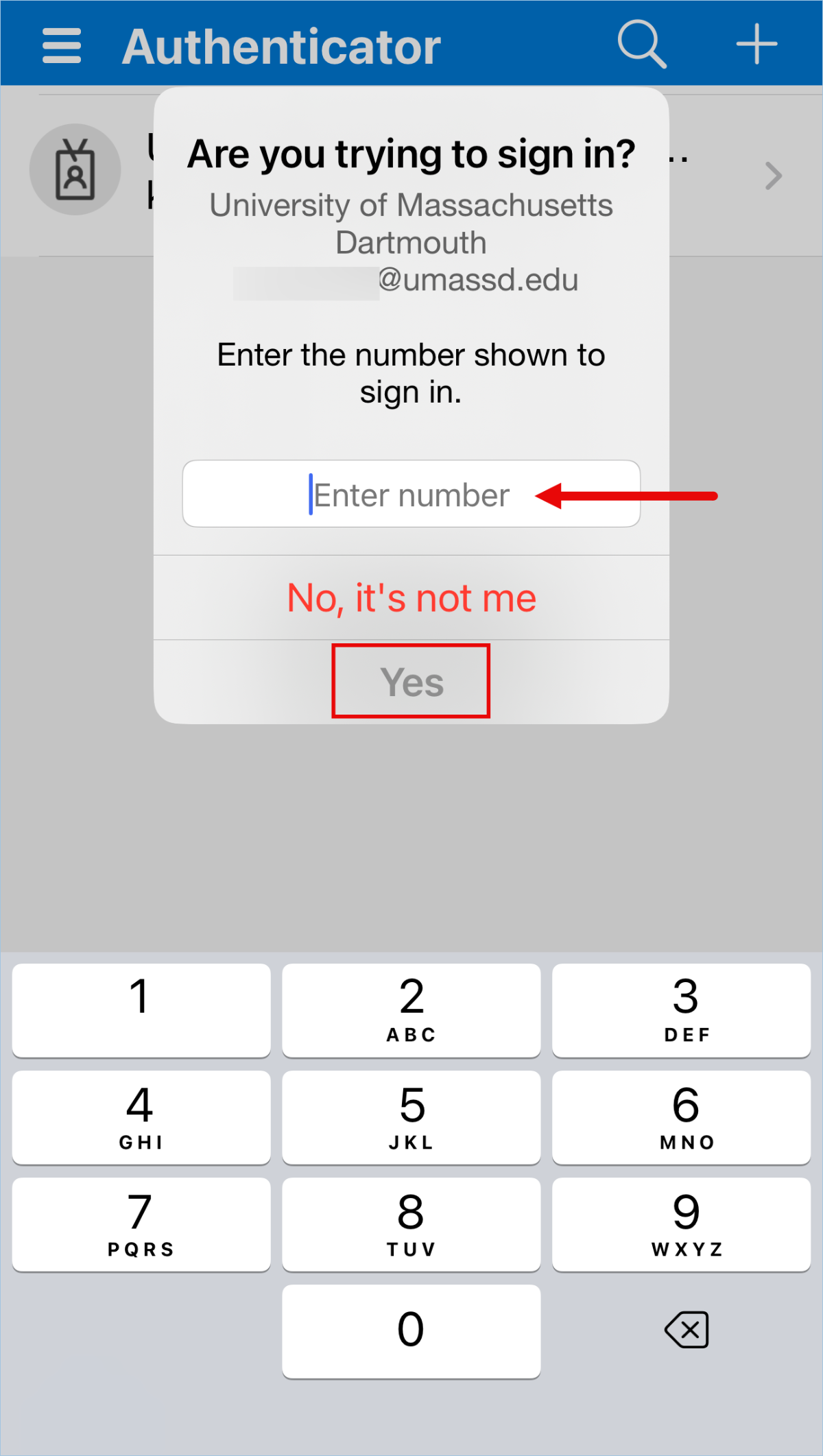The height and width of the screenshot is (1456, 823).
Task: Type digit 0 on the keypad
Action: pos(411,1331)
